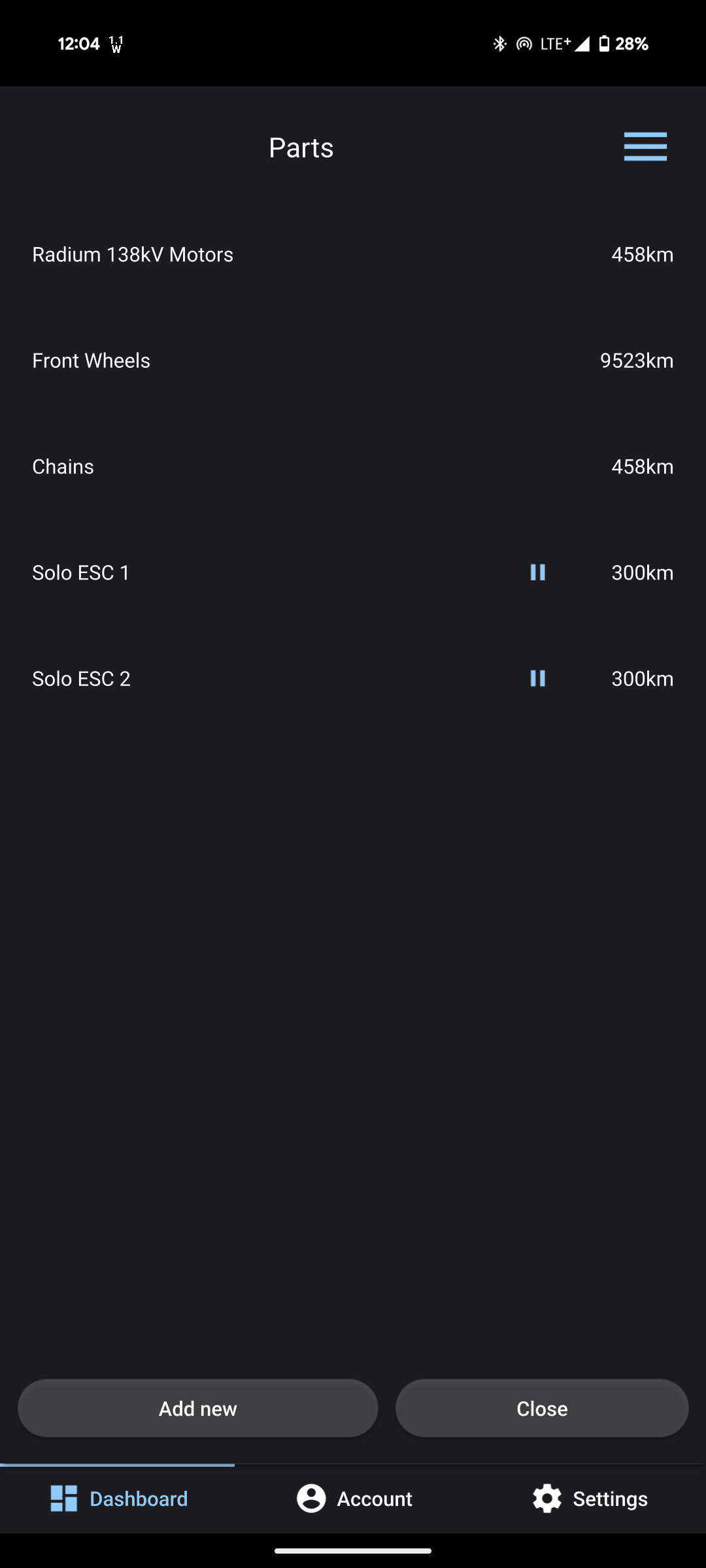Switch to the Dashboard tab
This screenshot has height=1568, width=706.
(118, 1498)
